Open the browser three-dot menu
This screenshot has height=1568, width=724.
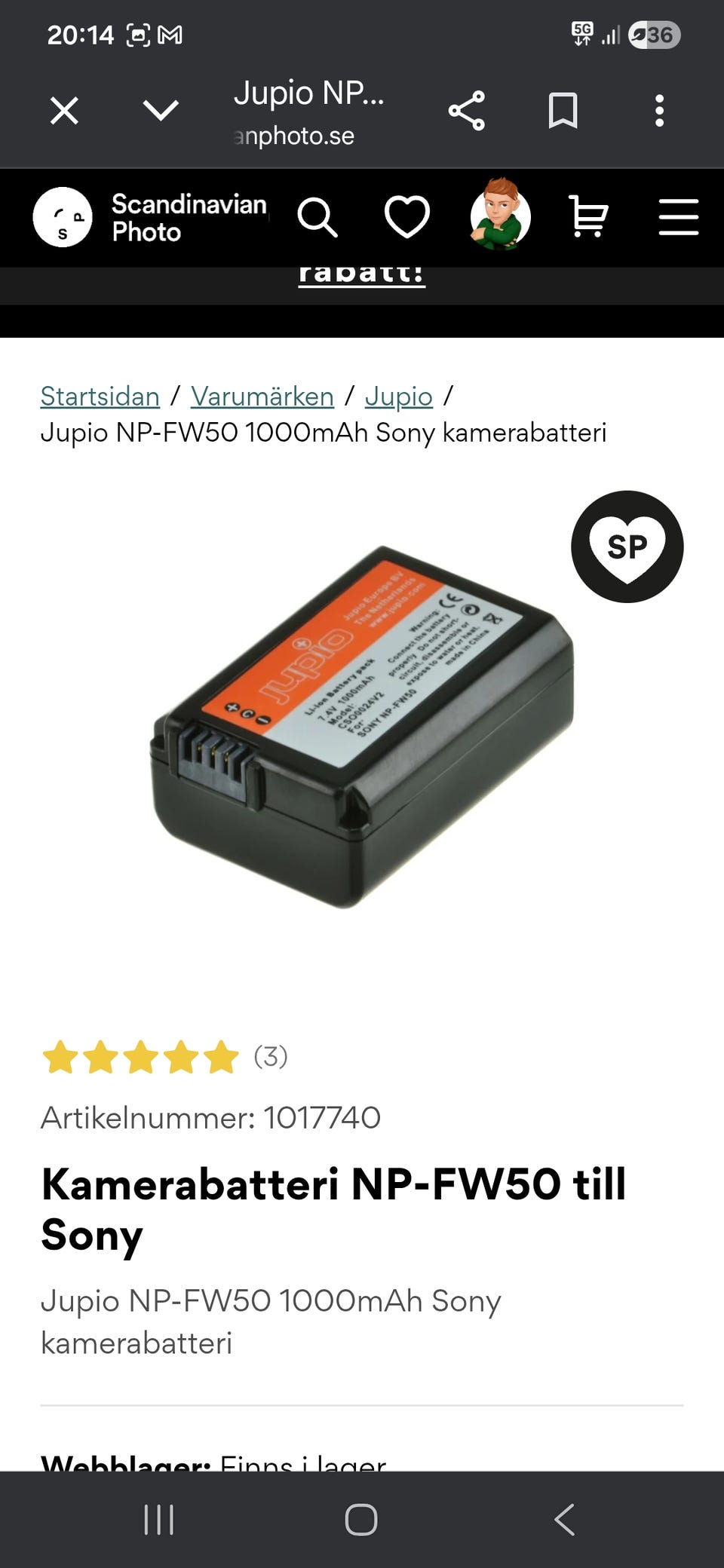(x=659, y=111)
